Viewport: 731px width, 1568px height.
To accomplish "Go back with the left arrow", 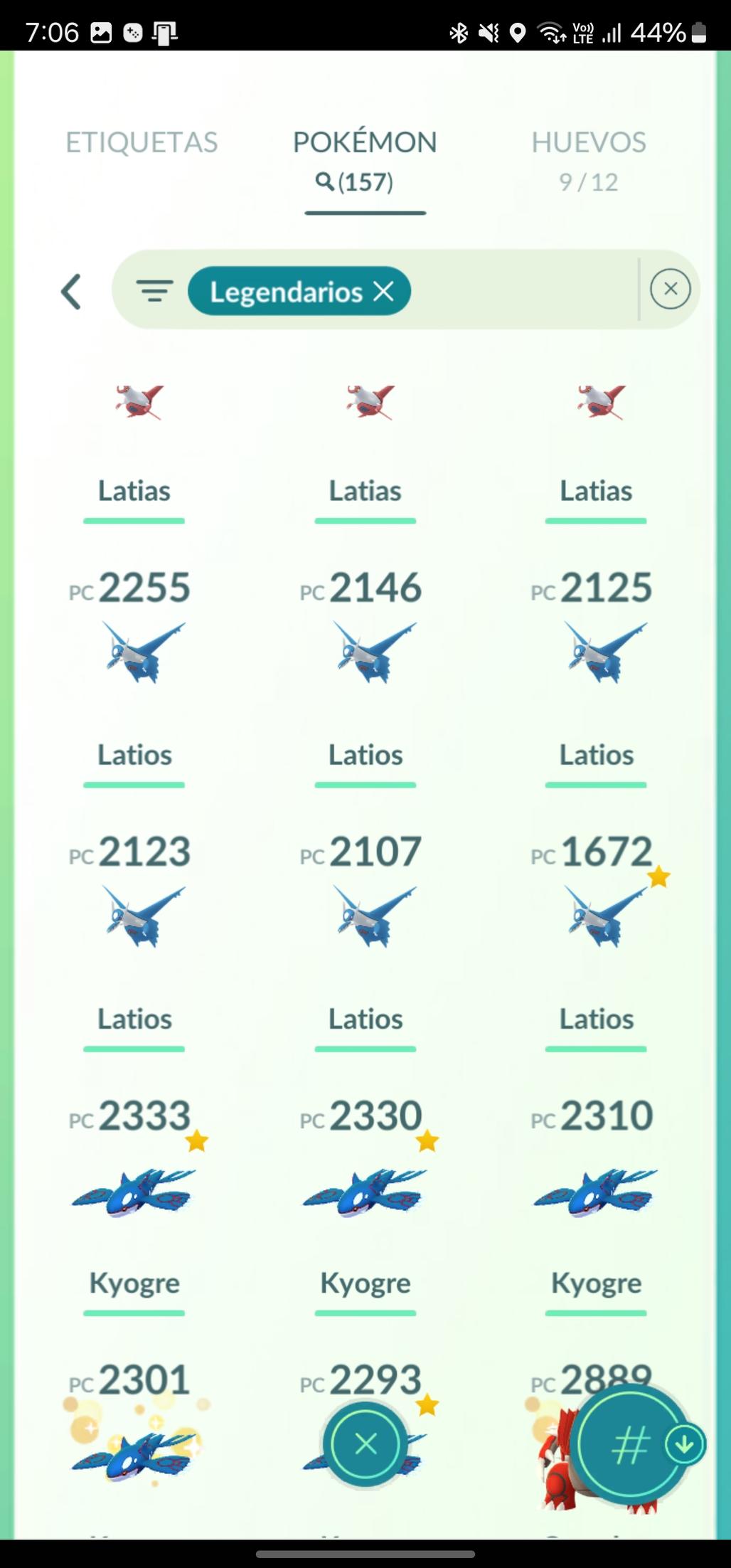I will [71, 292].
